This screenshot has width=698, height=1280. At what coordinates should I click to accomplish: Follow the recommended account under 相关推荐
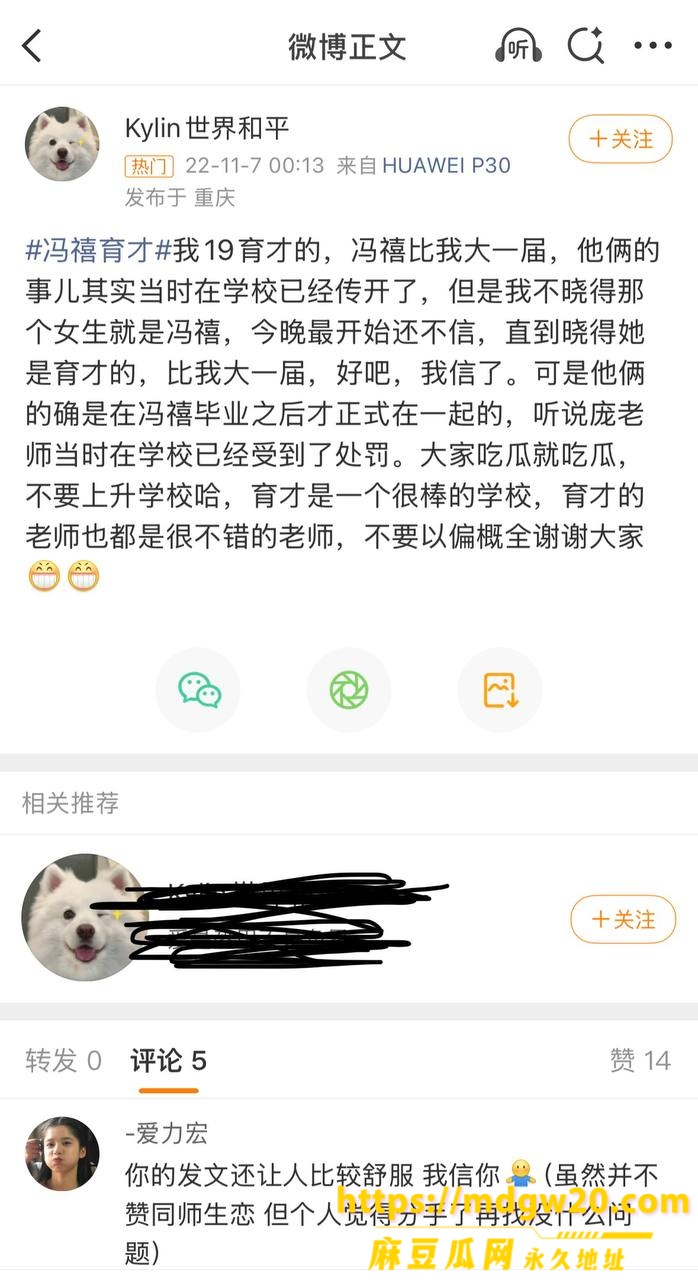[x=623, y=919]
